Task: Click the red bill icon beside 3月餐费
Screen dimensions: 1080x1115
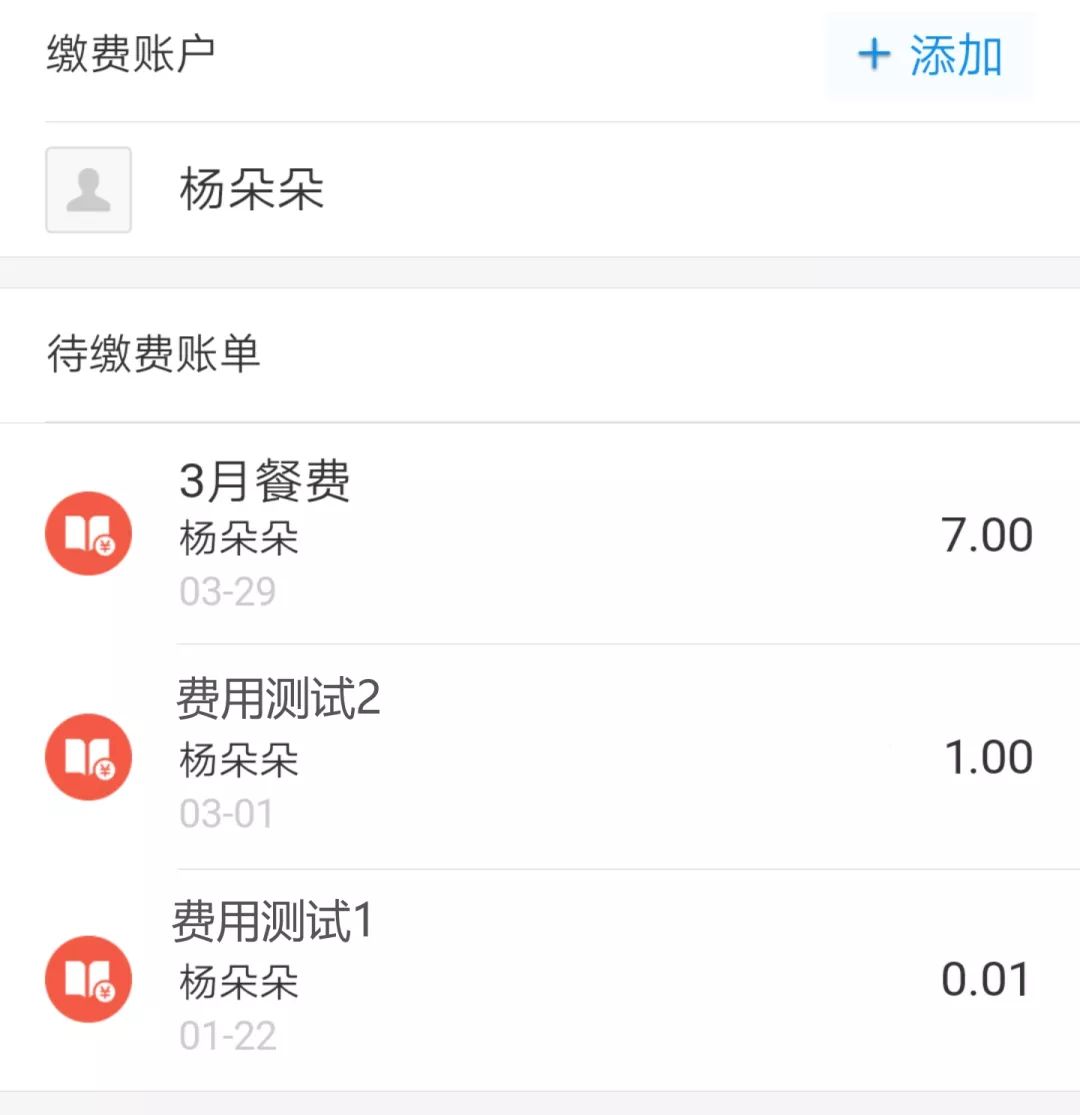Action: [x=88, y=535]
